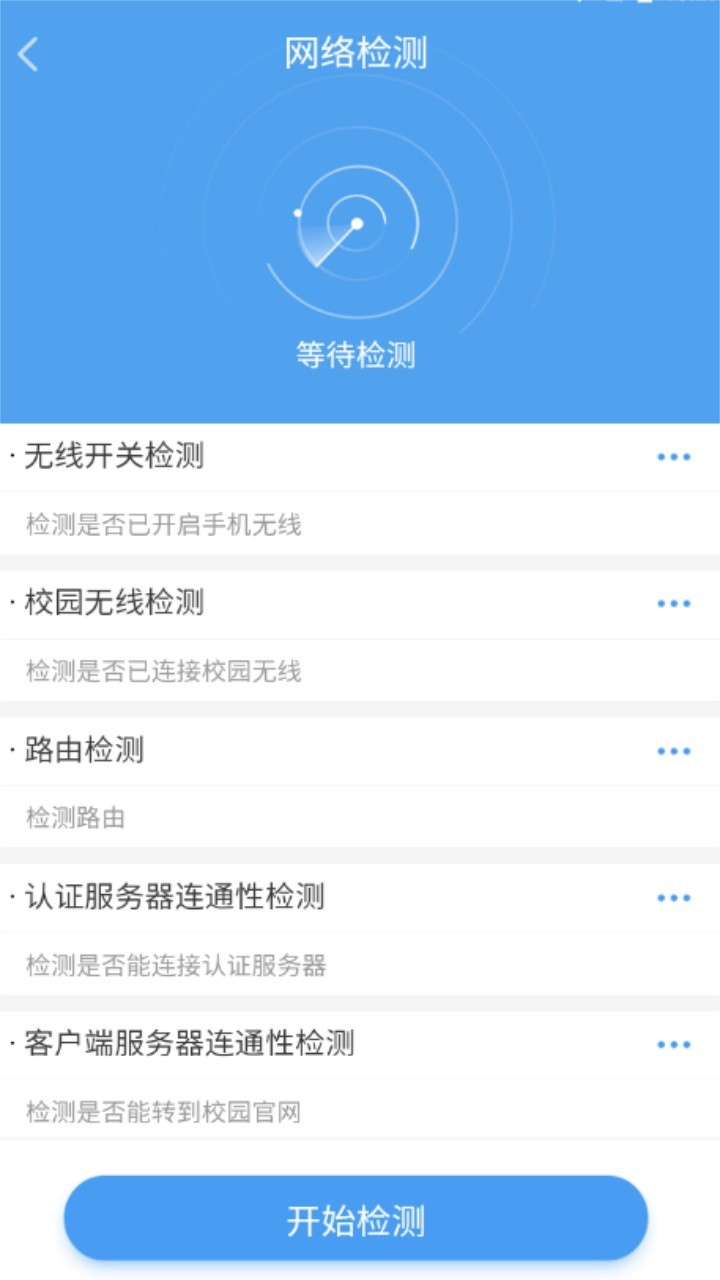
Task: Start the network check with 开始检测
Action: (356, 1219)
